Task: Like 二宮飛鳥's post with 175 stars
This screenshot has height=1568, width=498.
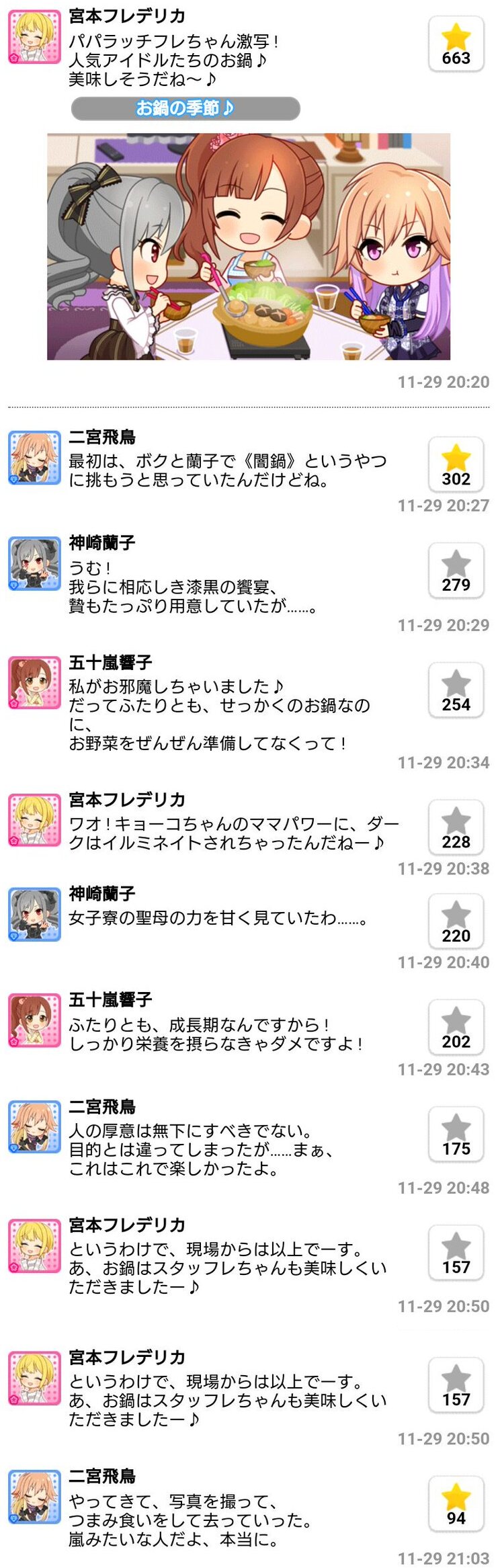Action: point(456,1135)
